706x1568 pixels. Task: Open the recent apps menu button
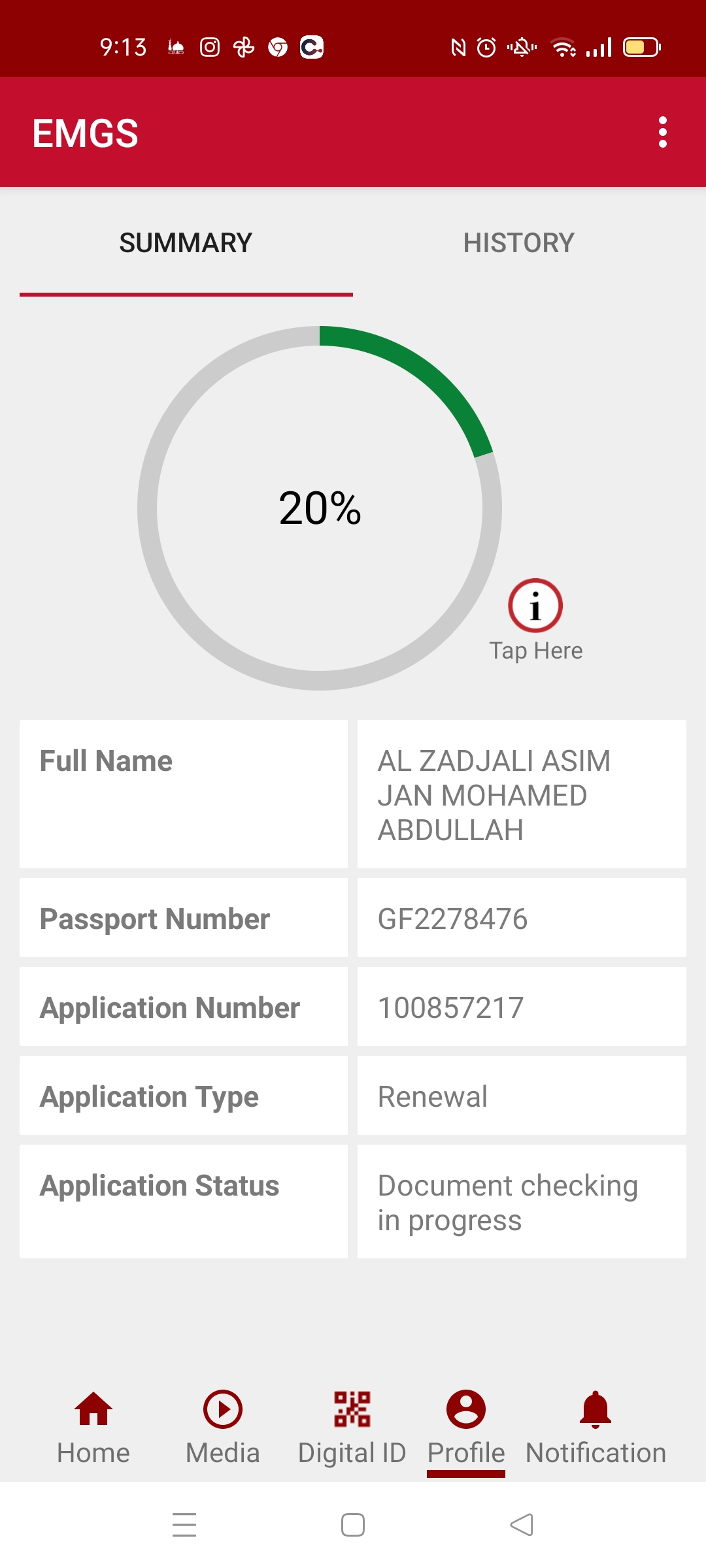pos(184,1526)
